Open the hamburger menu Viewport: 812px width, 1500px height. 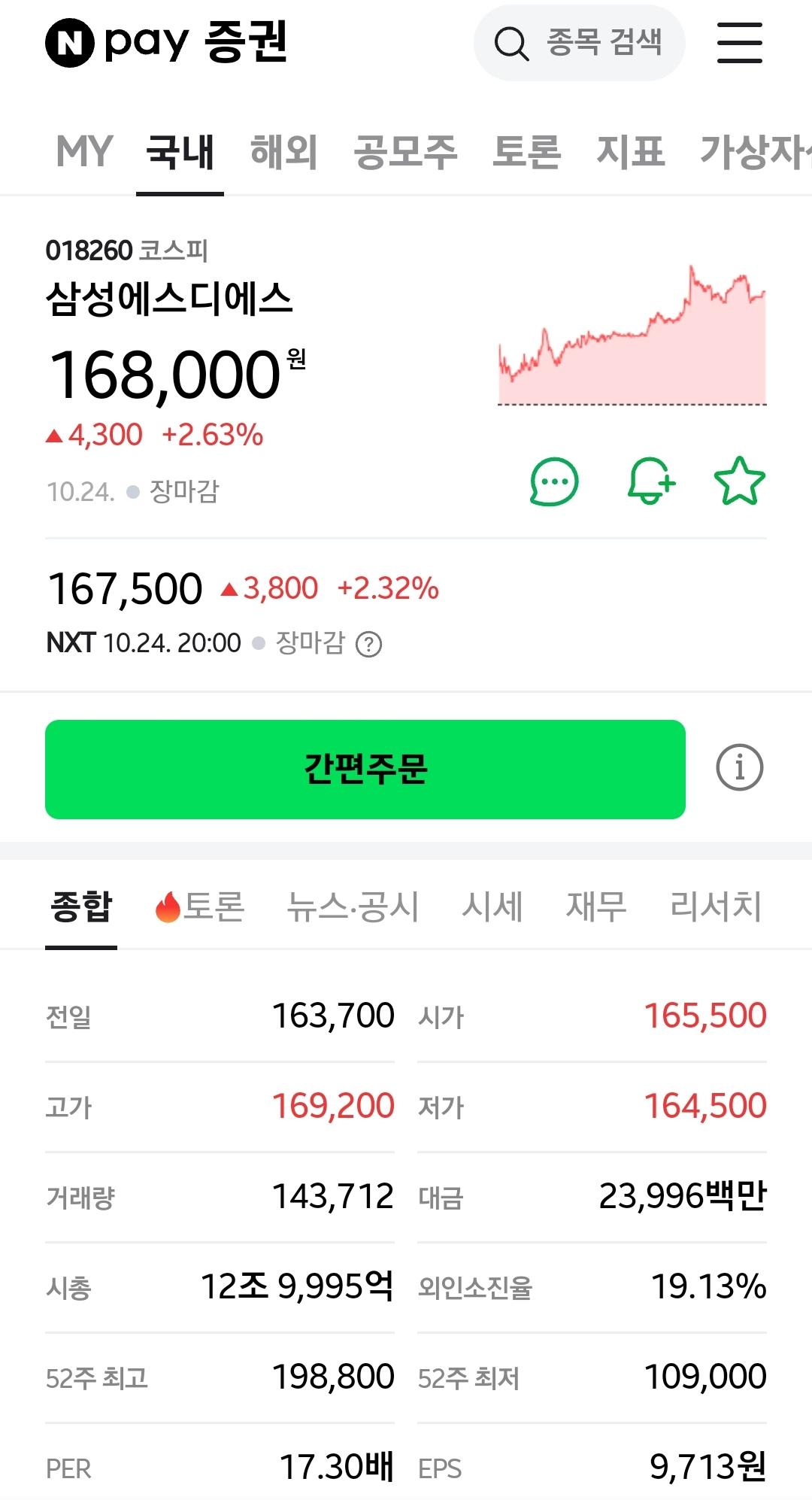click(x=739, y=43)
